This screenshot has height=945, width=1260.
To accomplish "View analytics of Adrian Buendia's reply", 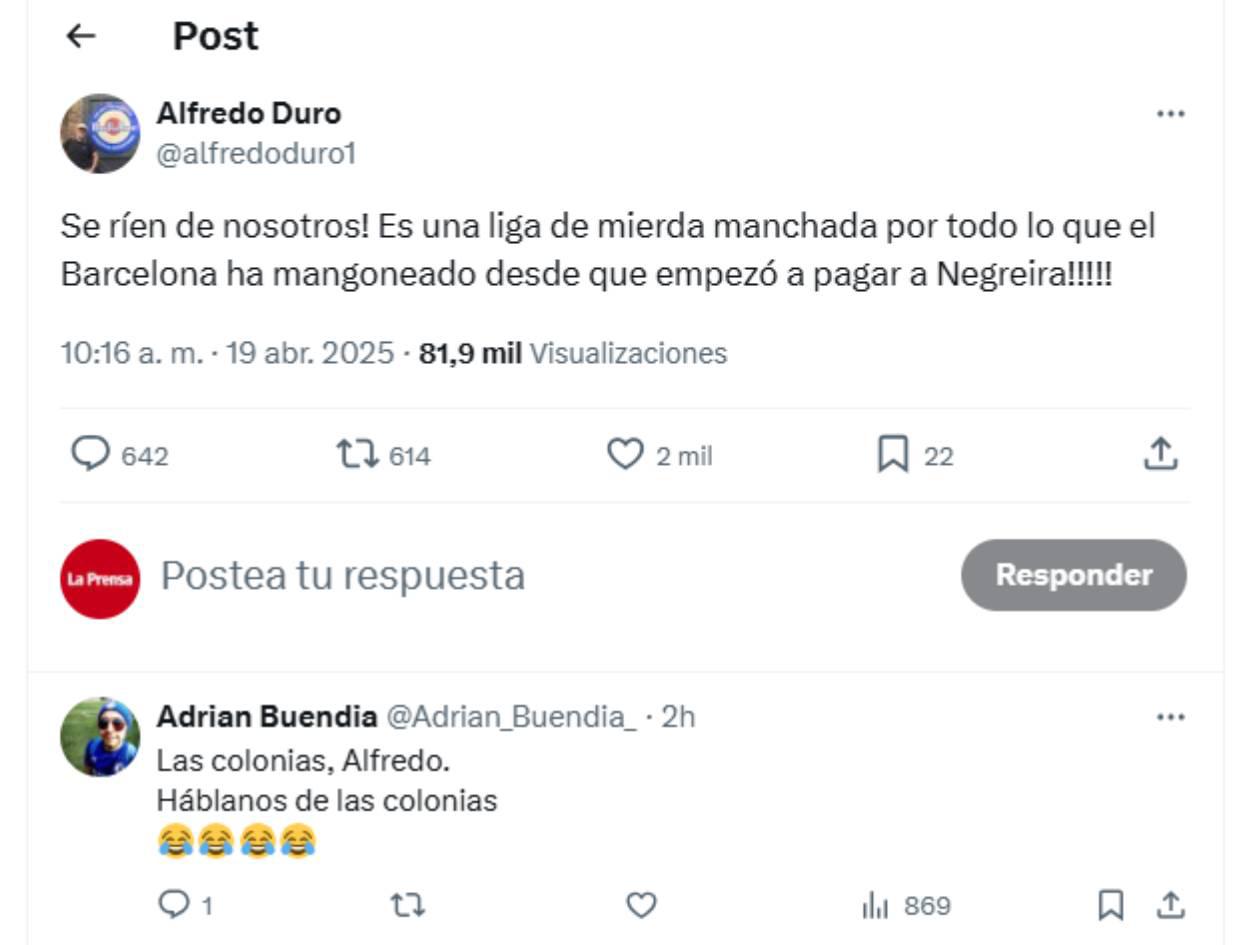I will click(875, 906).
